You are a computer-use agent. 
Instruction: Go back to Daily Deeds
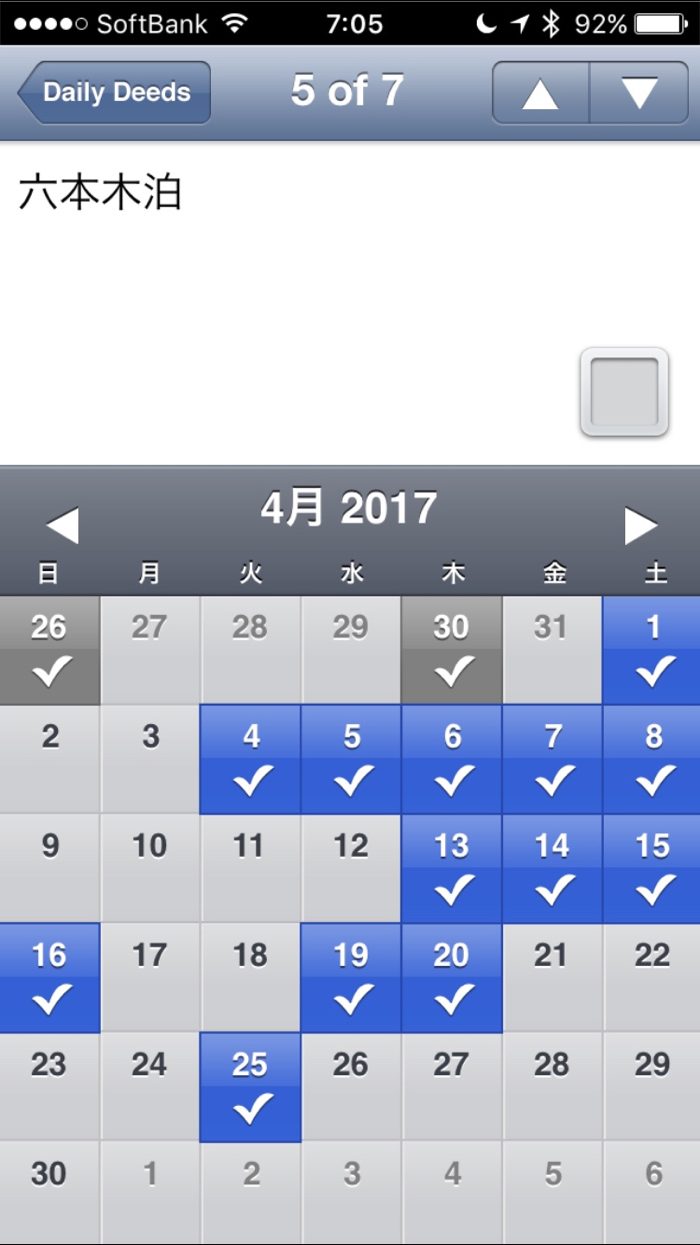[x=114, y=92]
